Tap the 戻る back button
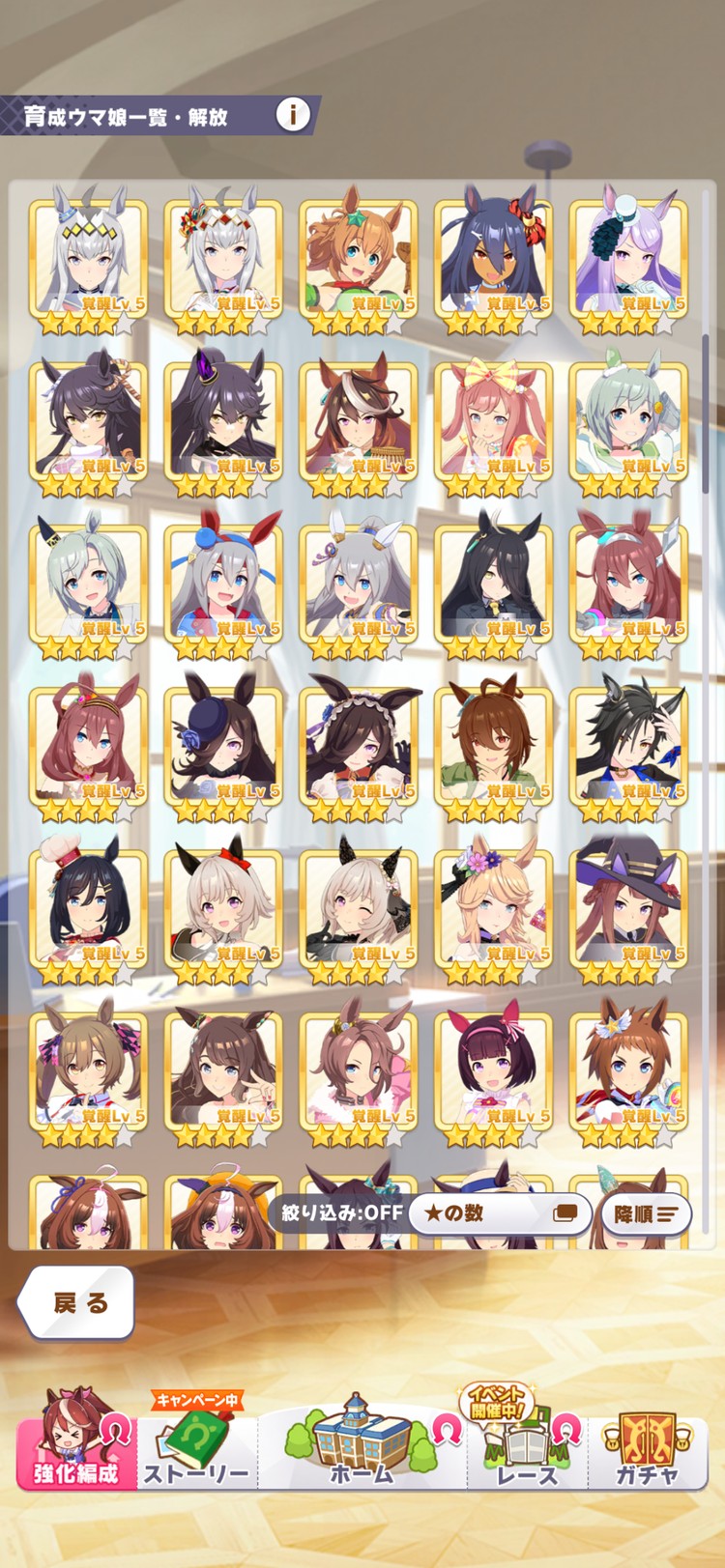Image resolution: width=725 pixels, height=1568 pixels. [x=77, y=1302]
